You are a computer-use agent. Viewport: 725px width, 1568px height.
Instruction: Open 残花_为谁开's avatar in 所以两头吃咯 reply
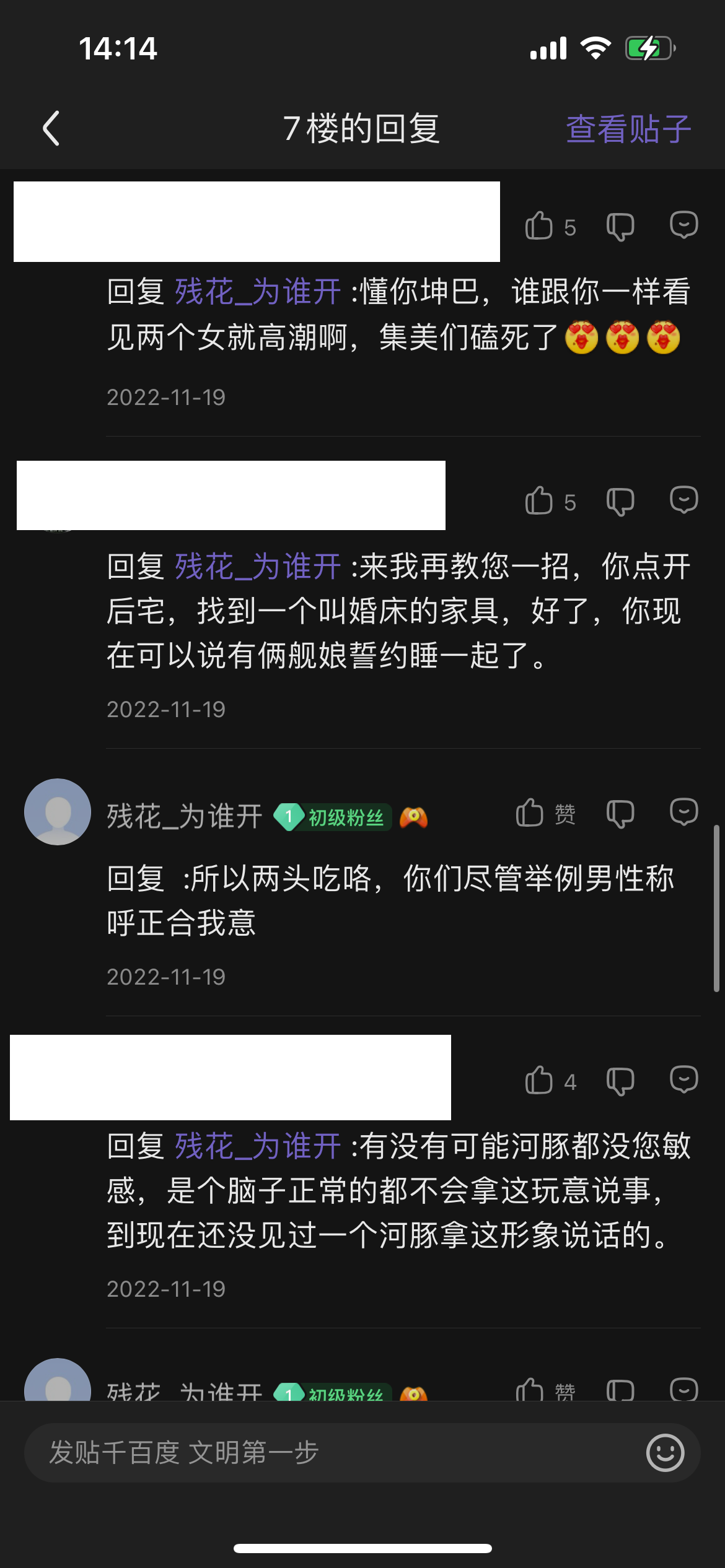(x=58, y=812)
